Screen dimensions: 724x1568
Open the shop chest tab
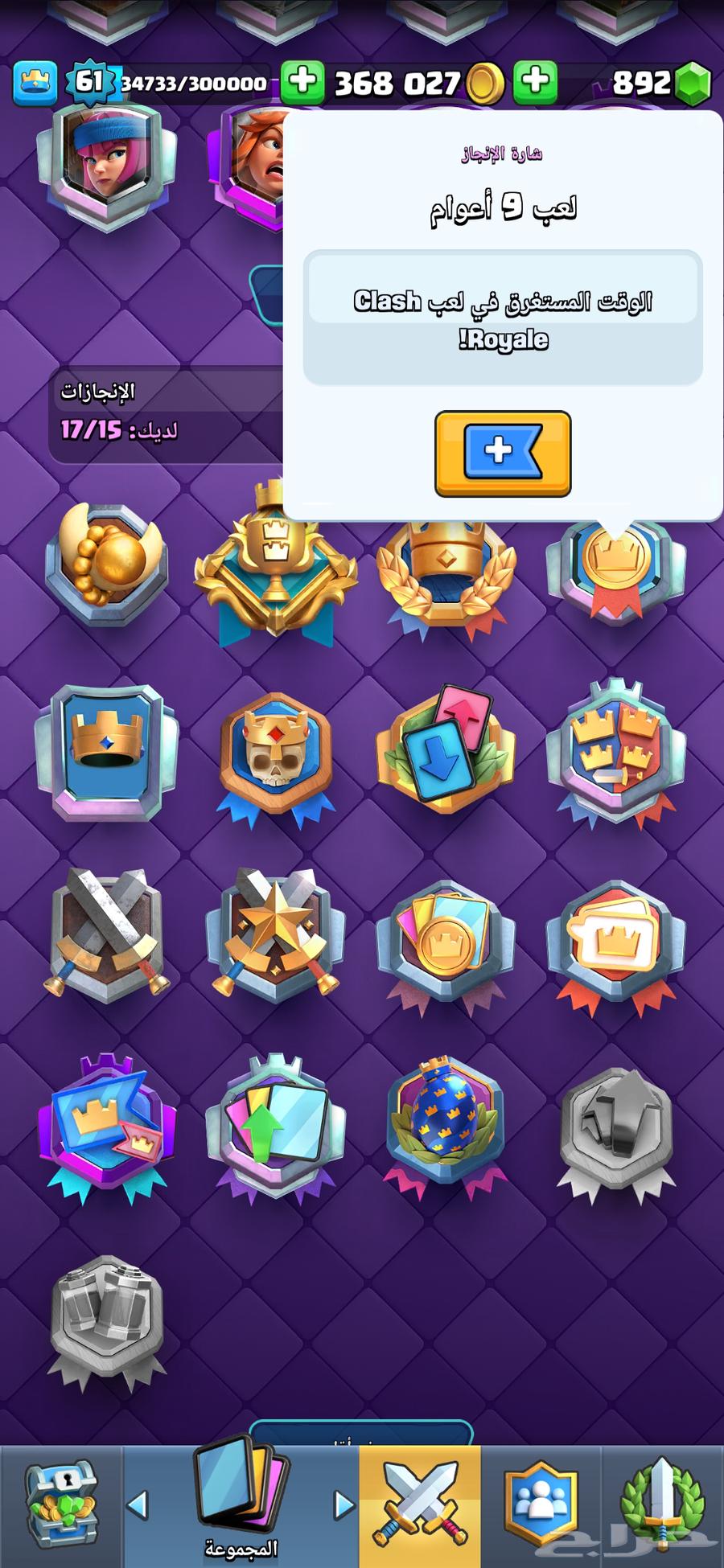pos(60,1505)
